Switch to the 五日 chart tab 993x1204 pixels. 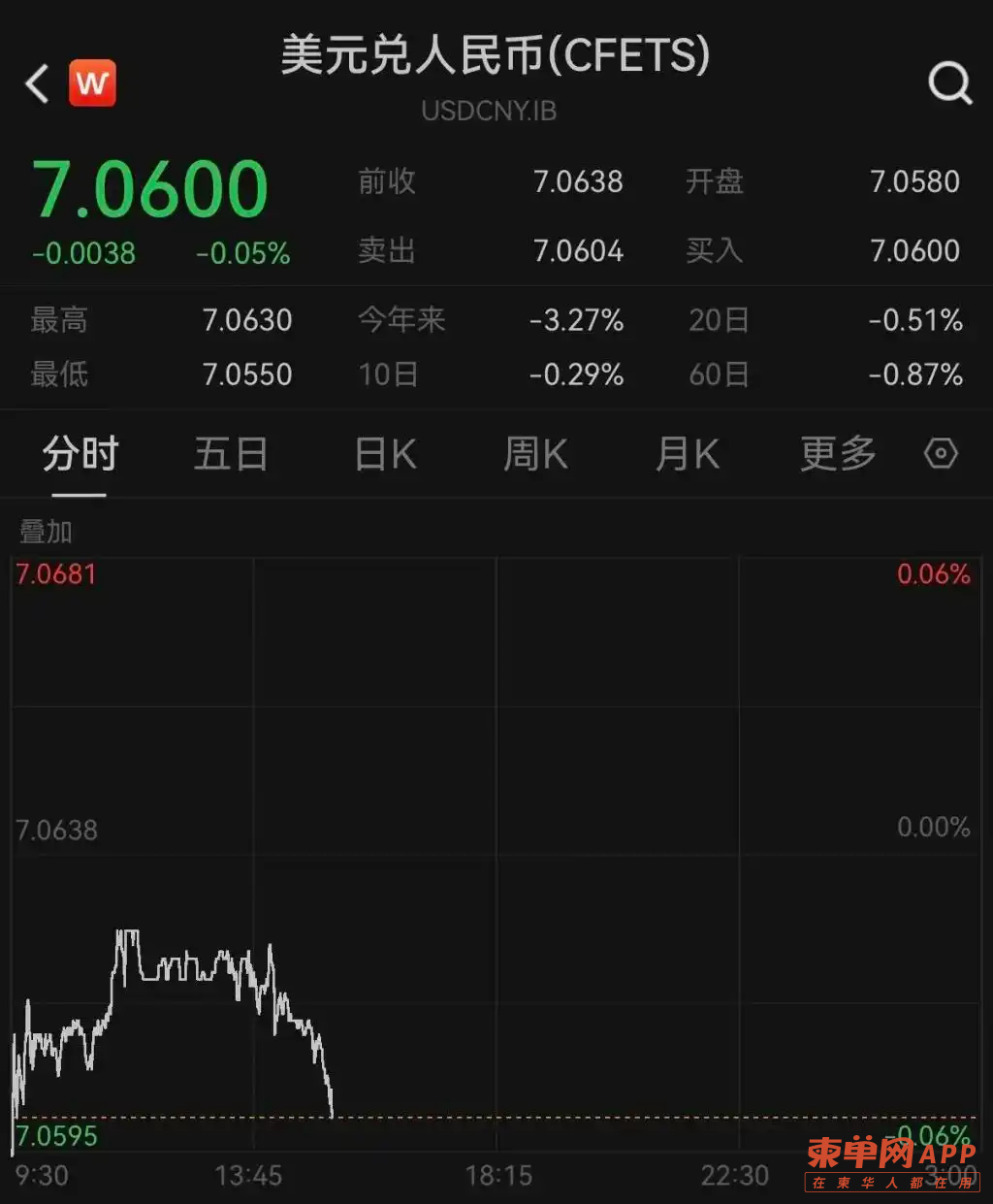pyautogui.click(x=231, y=454)
